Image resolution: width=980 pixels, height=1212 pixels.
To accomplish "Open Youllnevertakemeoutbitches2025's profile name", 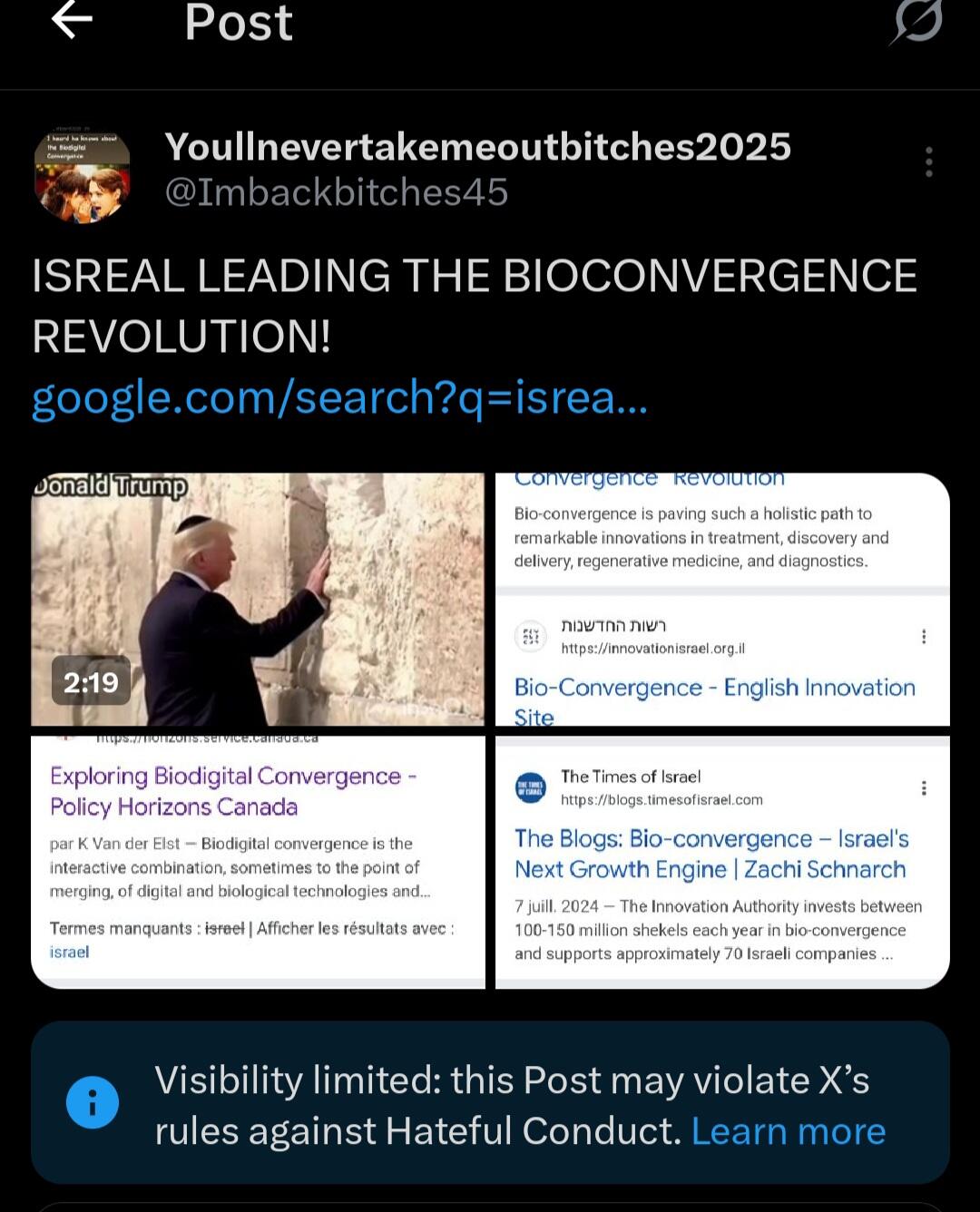I will pyautogui.click(x=477, y=147).
